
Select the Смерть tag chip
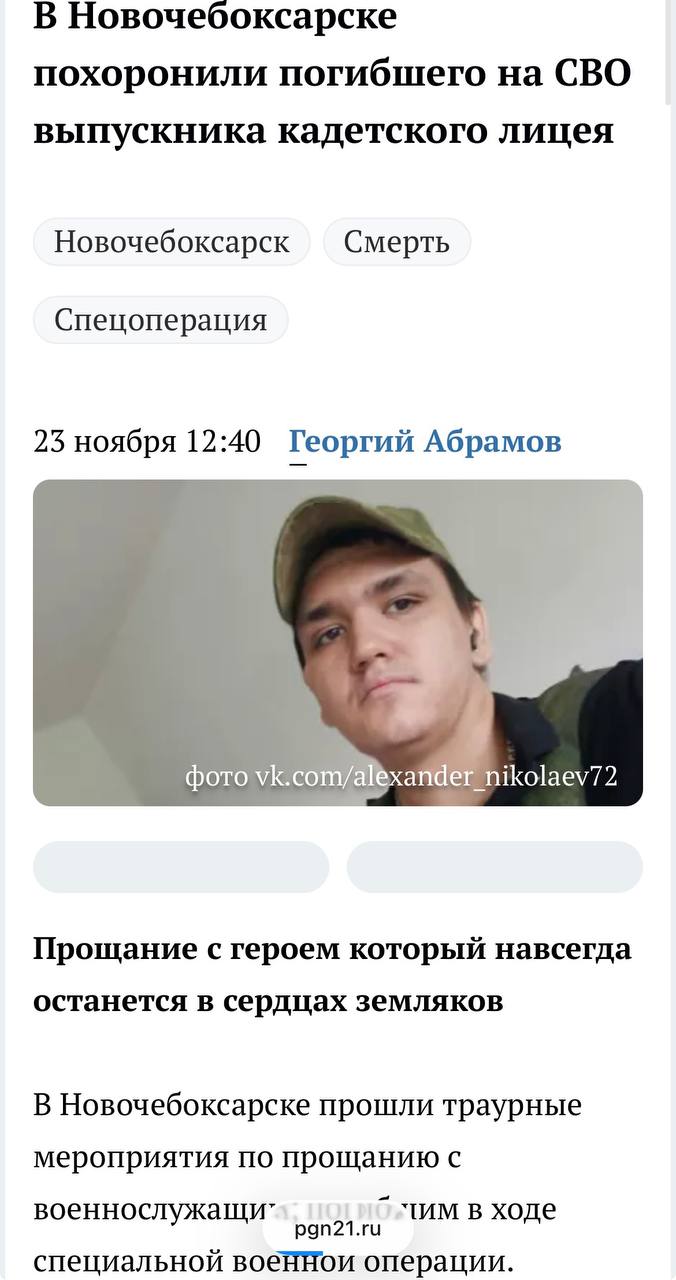pos(396,242)
